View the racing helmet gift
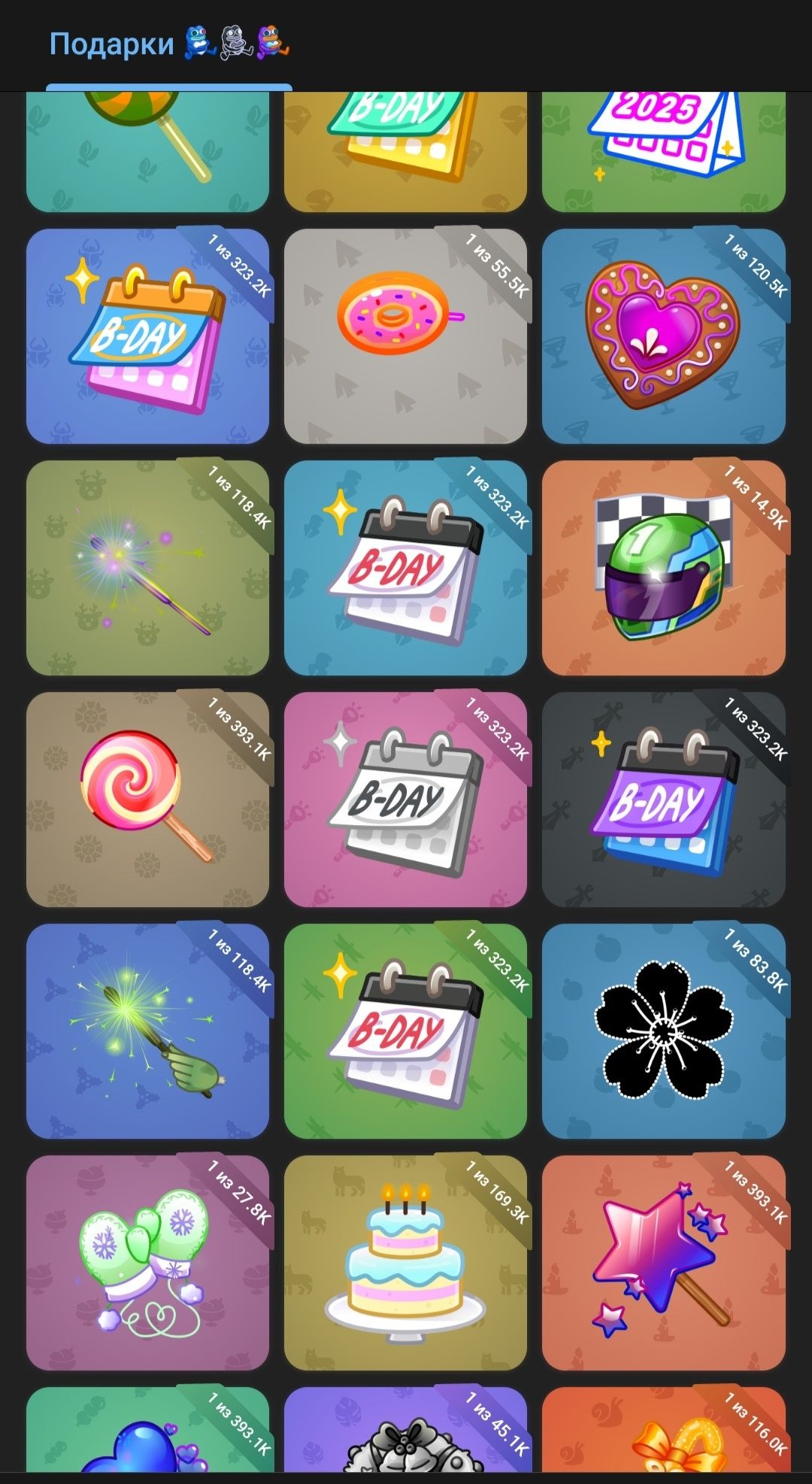This screenshot has width=812, height=1484. coord(663,568)
